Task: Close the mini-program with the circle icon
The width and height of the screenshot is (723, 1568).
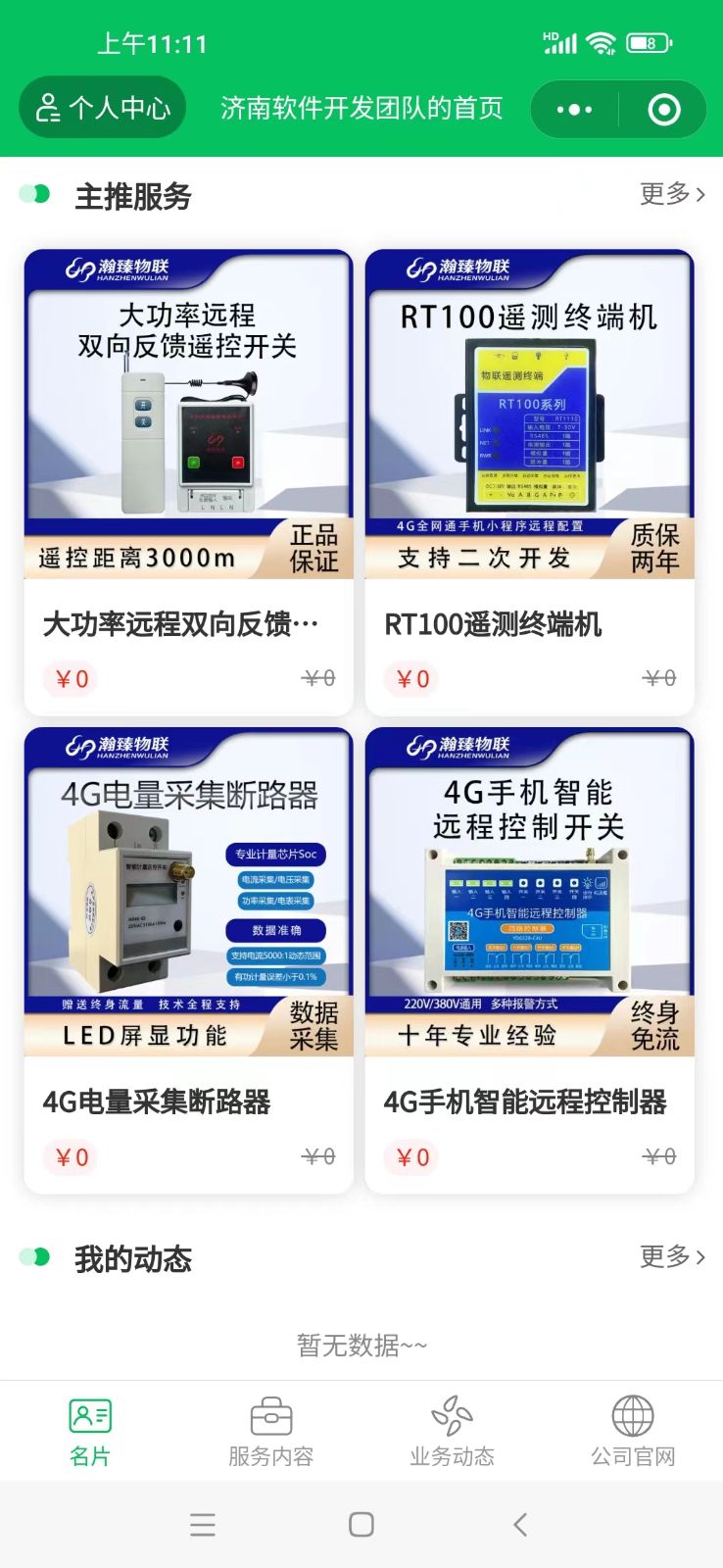Action: click(x=663, y=109)
